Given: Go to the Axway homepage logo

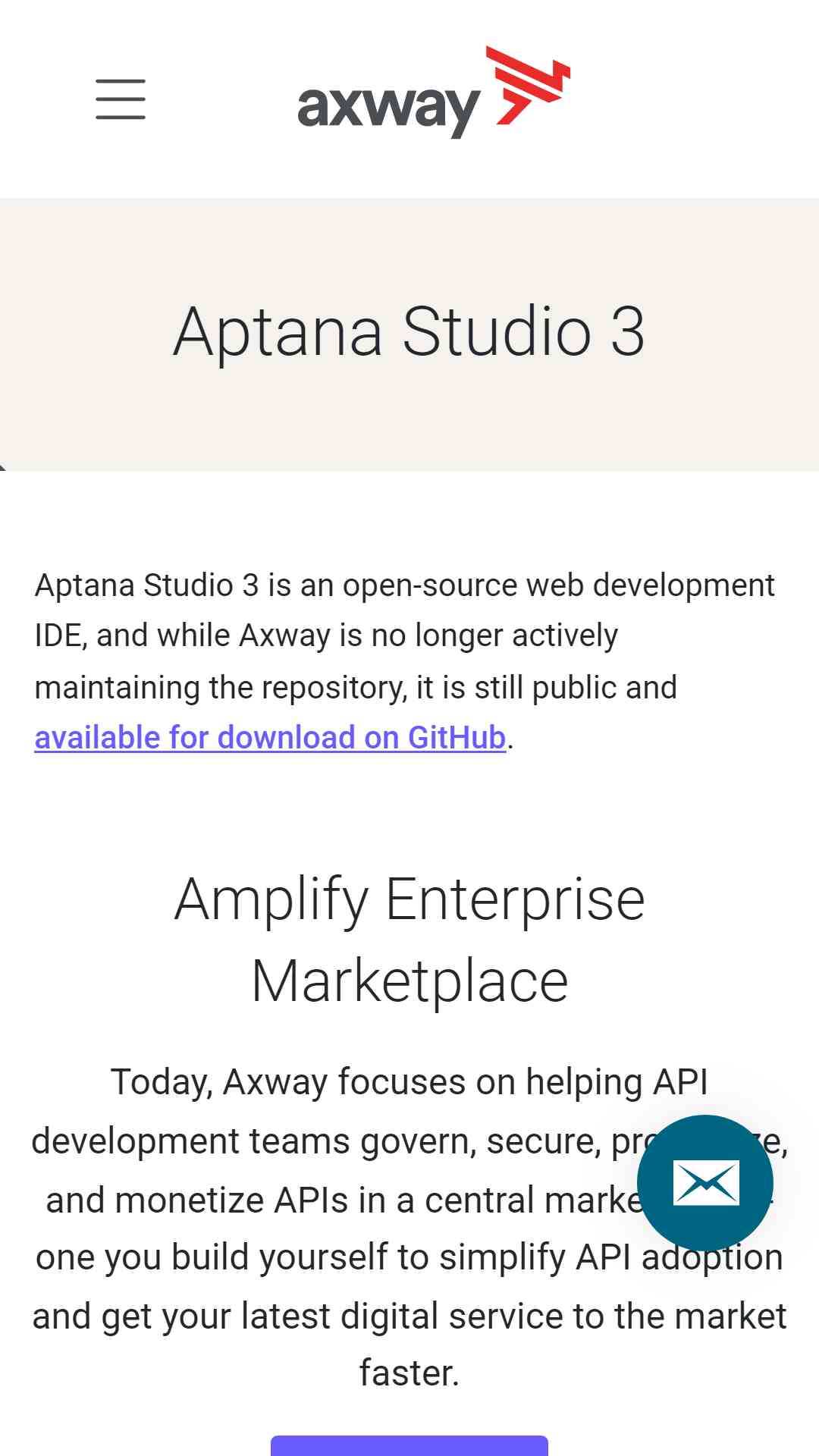Looking at the screenshot, I should 434,93.
